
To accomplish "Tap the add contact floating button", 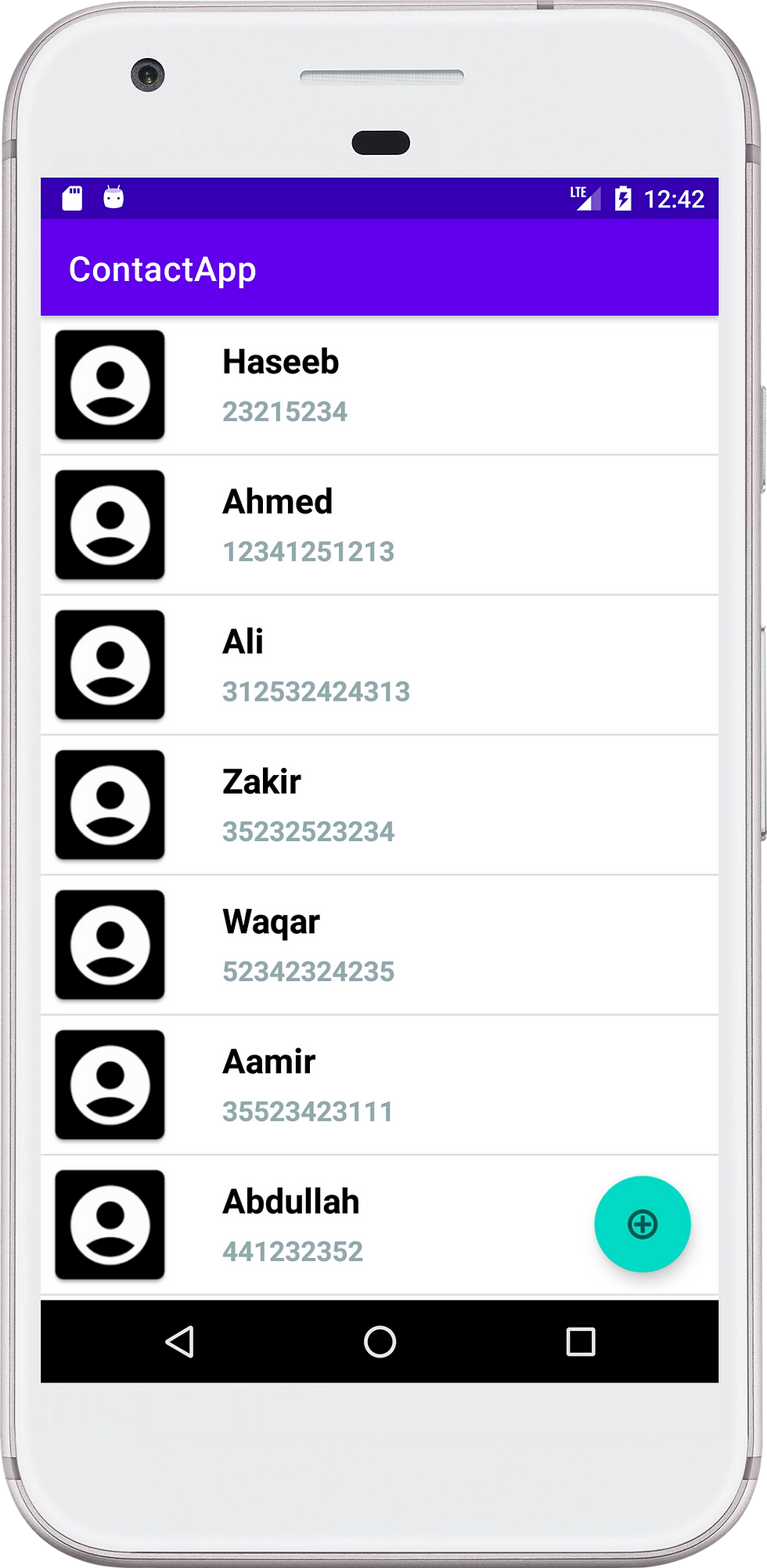I will (642, 1224).
